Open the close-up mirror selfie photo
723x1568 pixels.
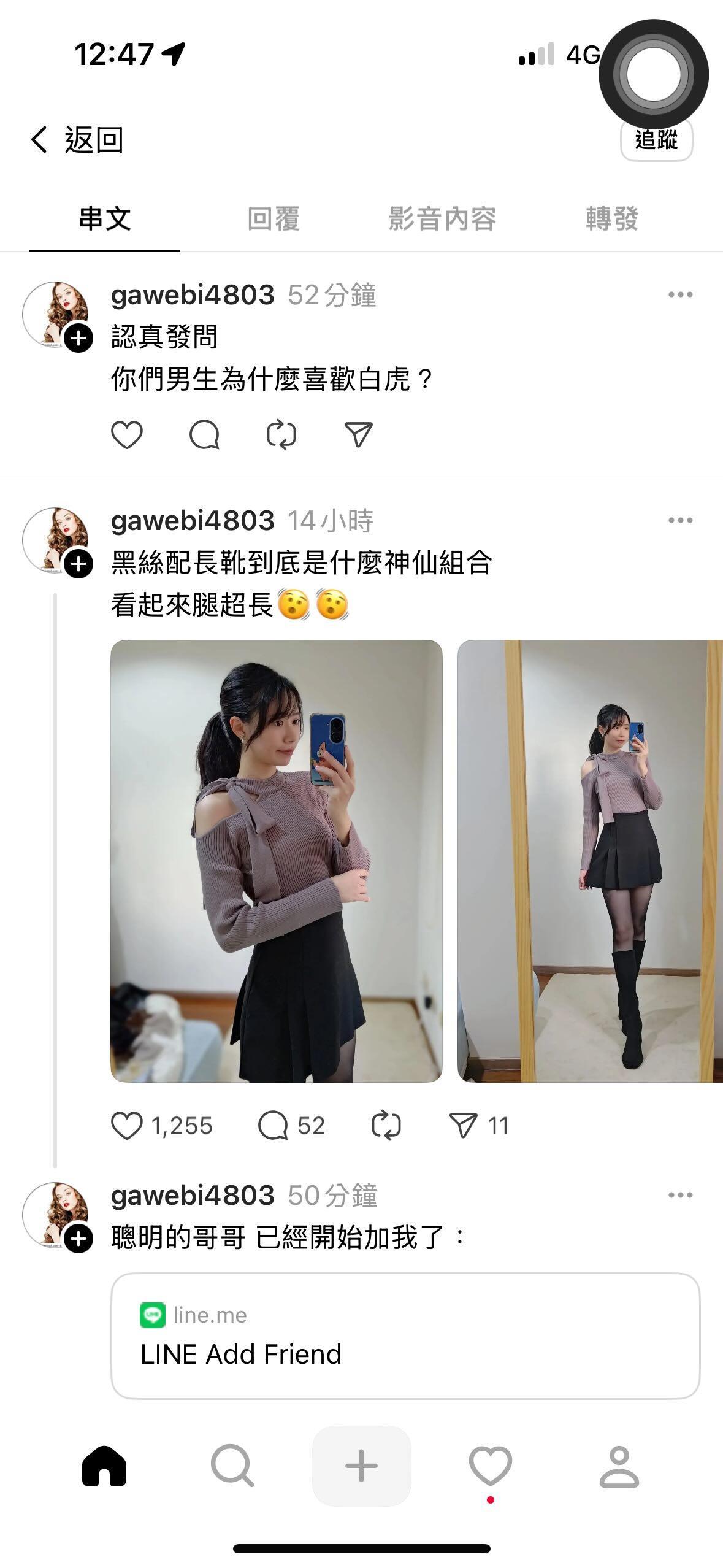[x=276, y=861]
